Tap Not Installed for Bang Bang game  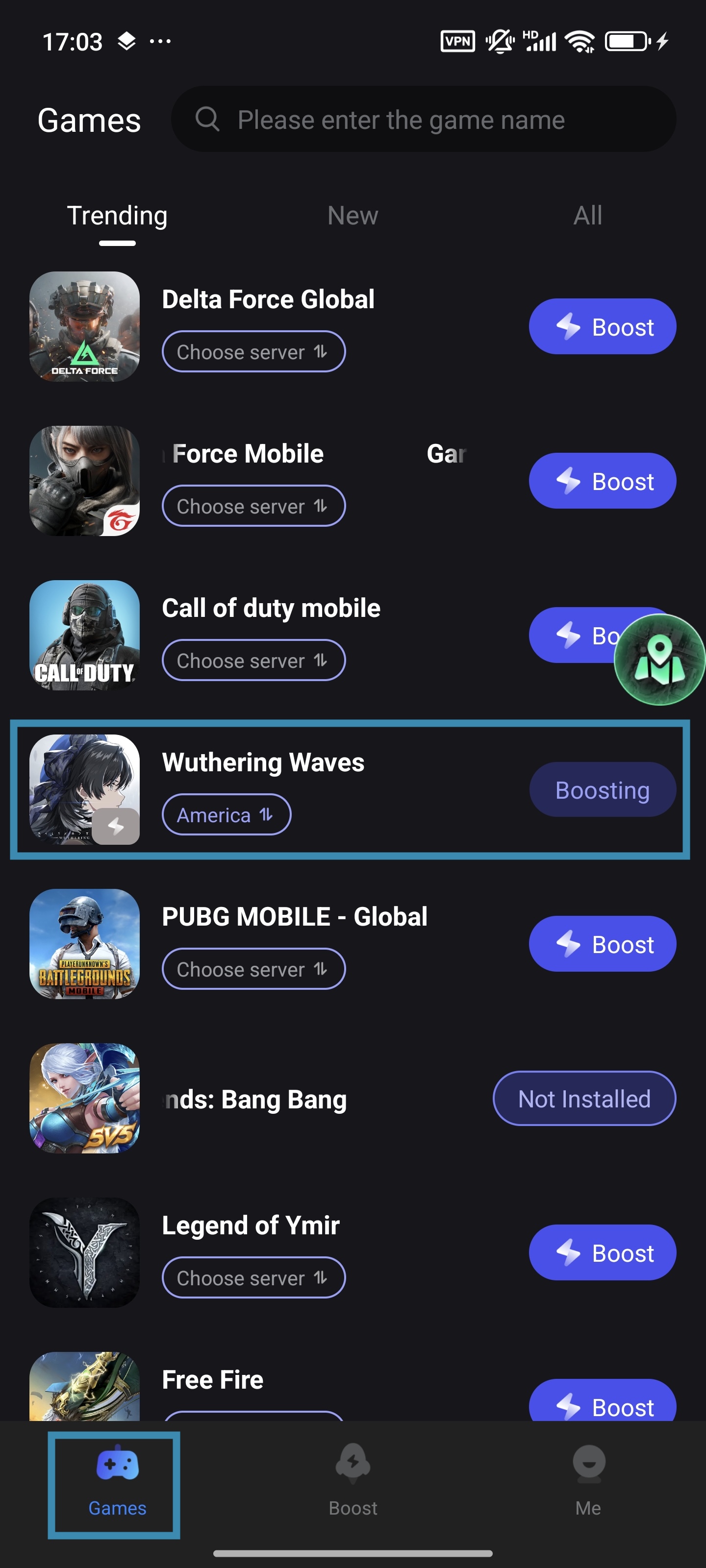(583, 1099)
